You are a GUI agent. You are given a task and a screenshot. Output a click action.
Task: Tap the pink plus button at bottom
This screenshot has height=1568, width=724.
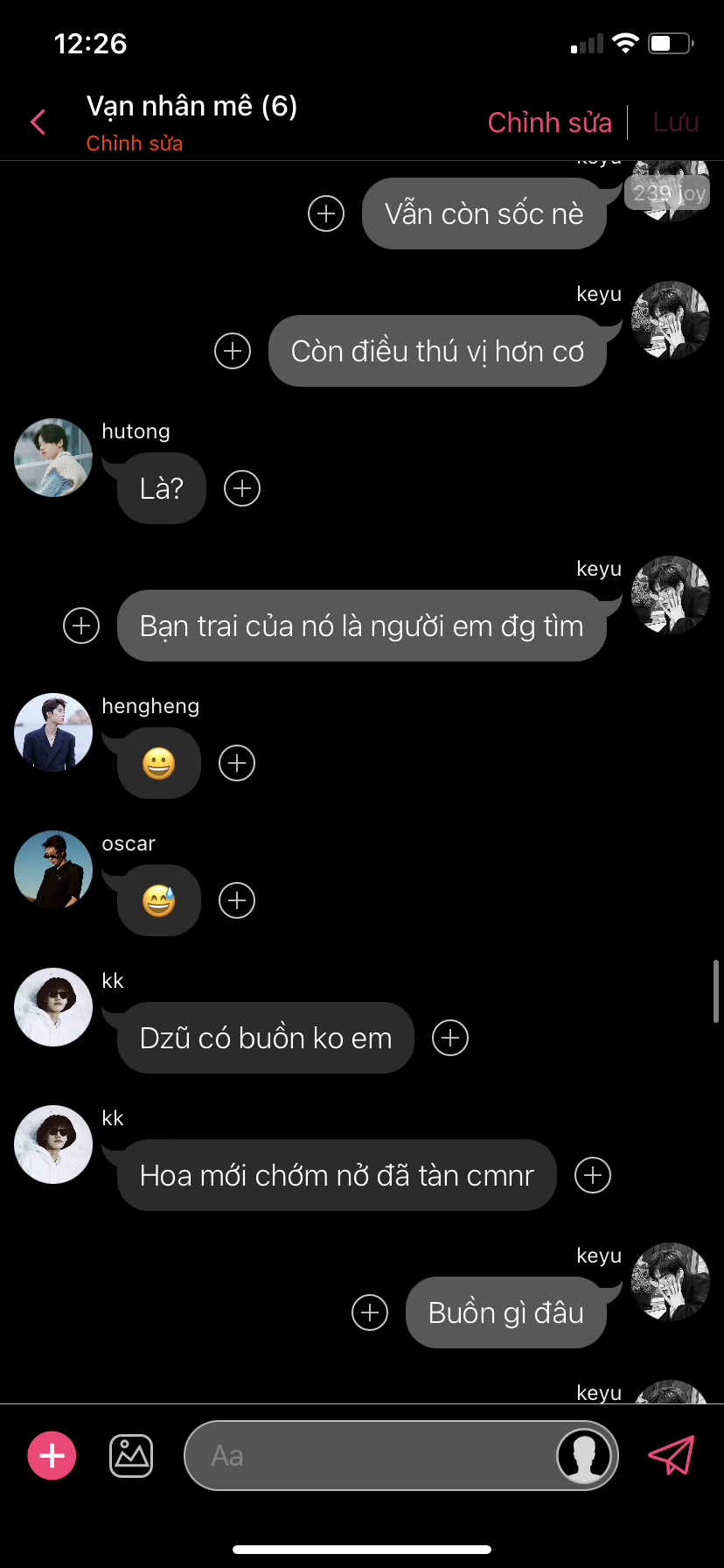pos(52,1456)
